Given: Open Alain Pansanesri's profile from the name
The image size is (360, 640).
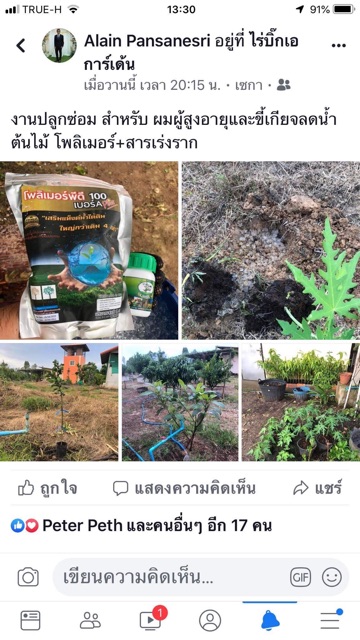Looking at the screenshot, I should point(147,41).
